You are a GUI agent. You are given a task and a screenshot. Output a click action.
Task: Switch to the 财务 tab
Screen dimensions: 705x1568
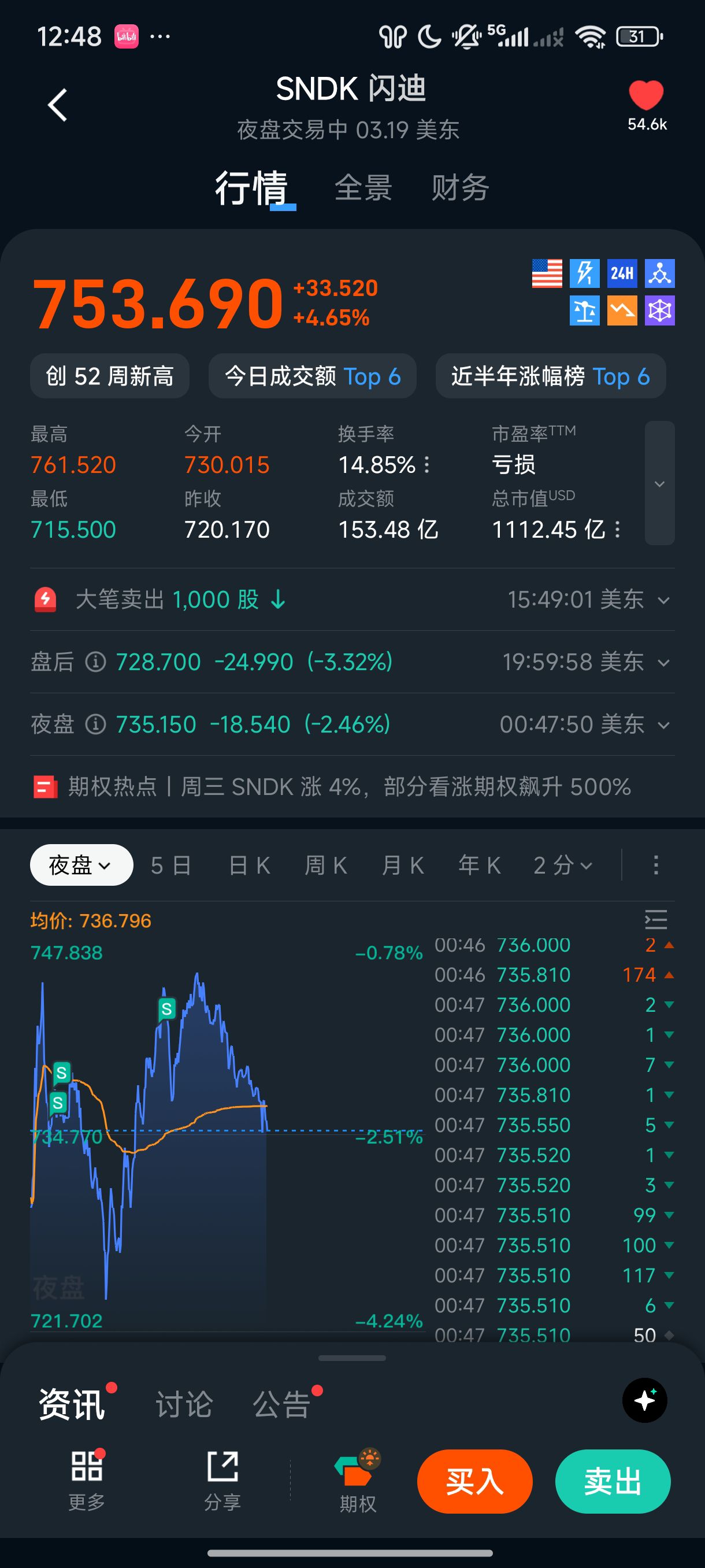(x=460, y=187)
